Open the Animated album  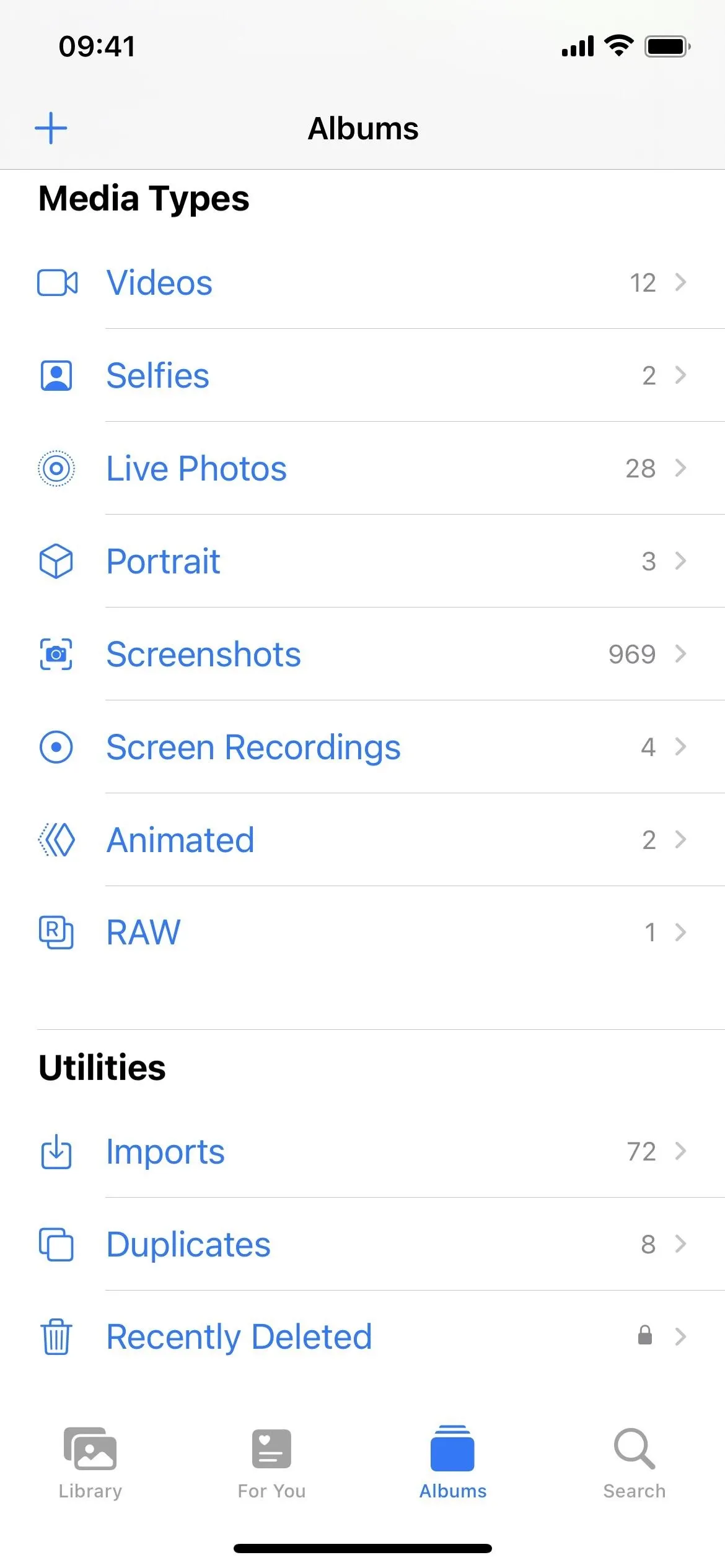[x=362, y=840]
